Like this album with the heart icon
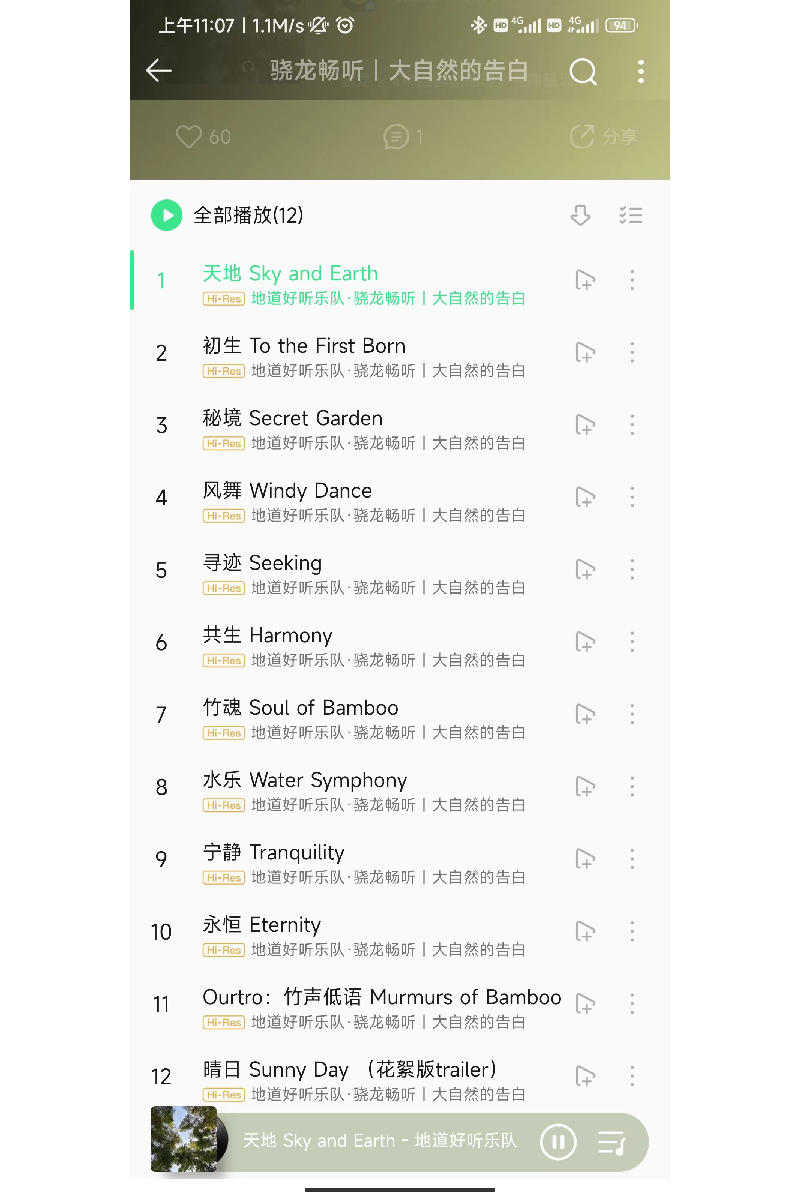This screenshot has width=800, height=1200. click(x=190, y=137)
